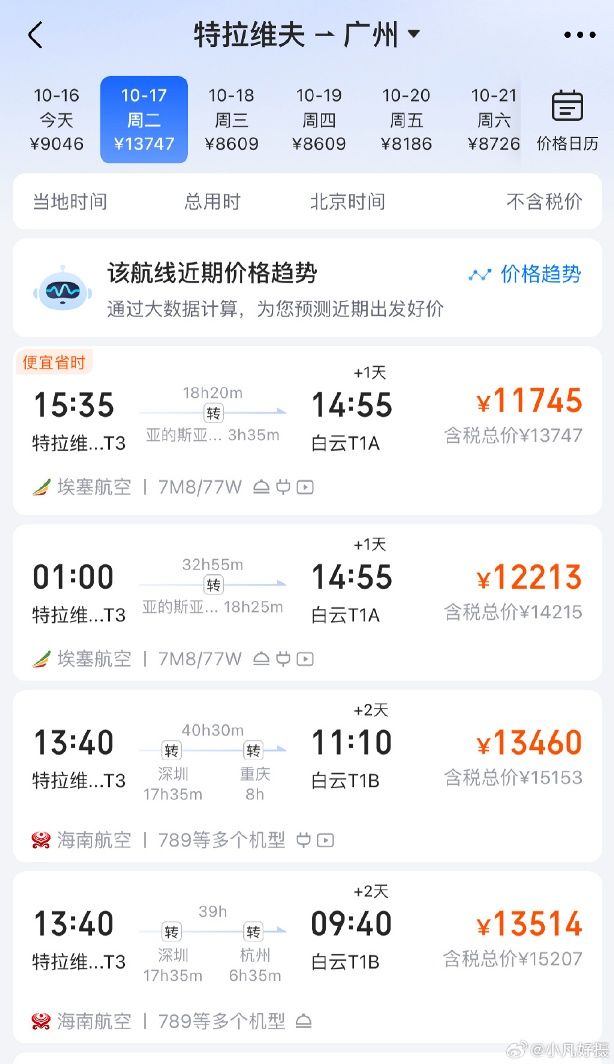614x1064 pixels.
Task: Open the 价格日历 price calendar
Action: click(x=567, y=120)
